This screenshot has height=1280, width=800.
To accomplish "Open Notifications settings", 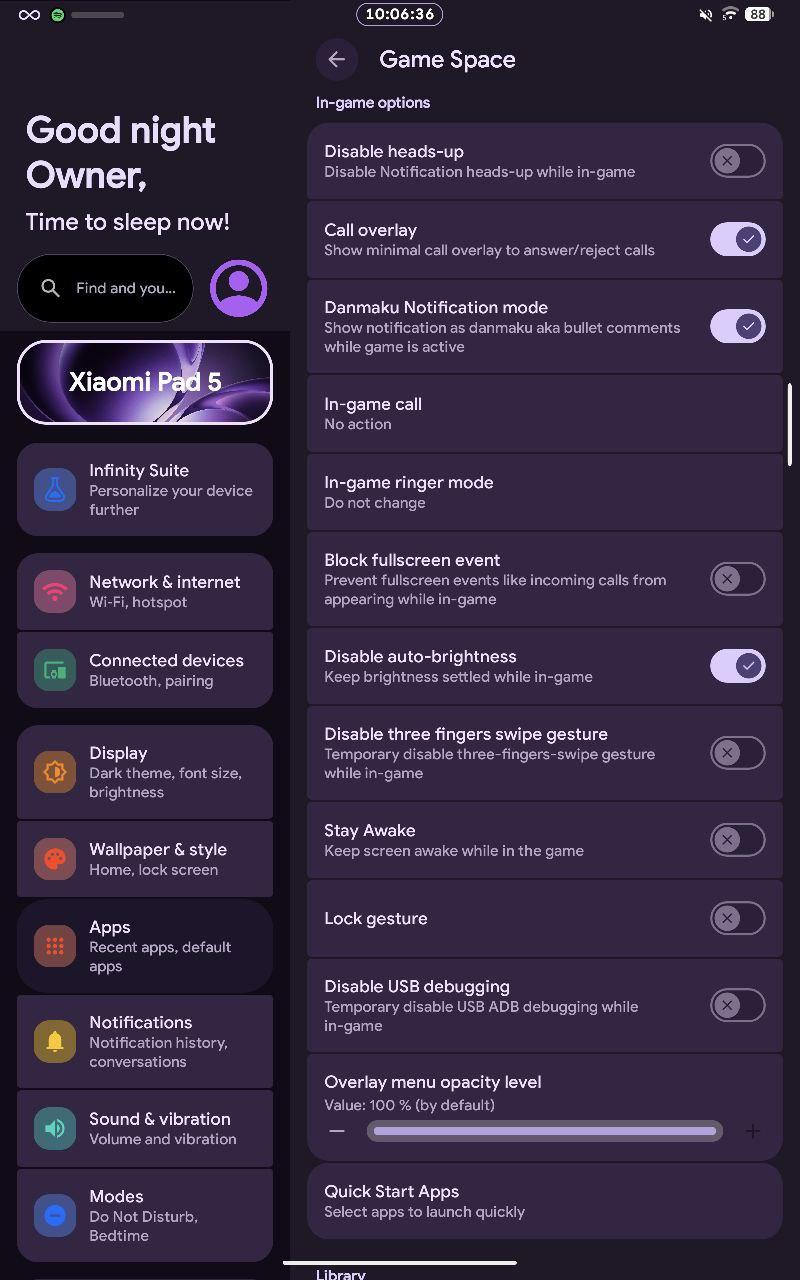I will (145, 1041).
